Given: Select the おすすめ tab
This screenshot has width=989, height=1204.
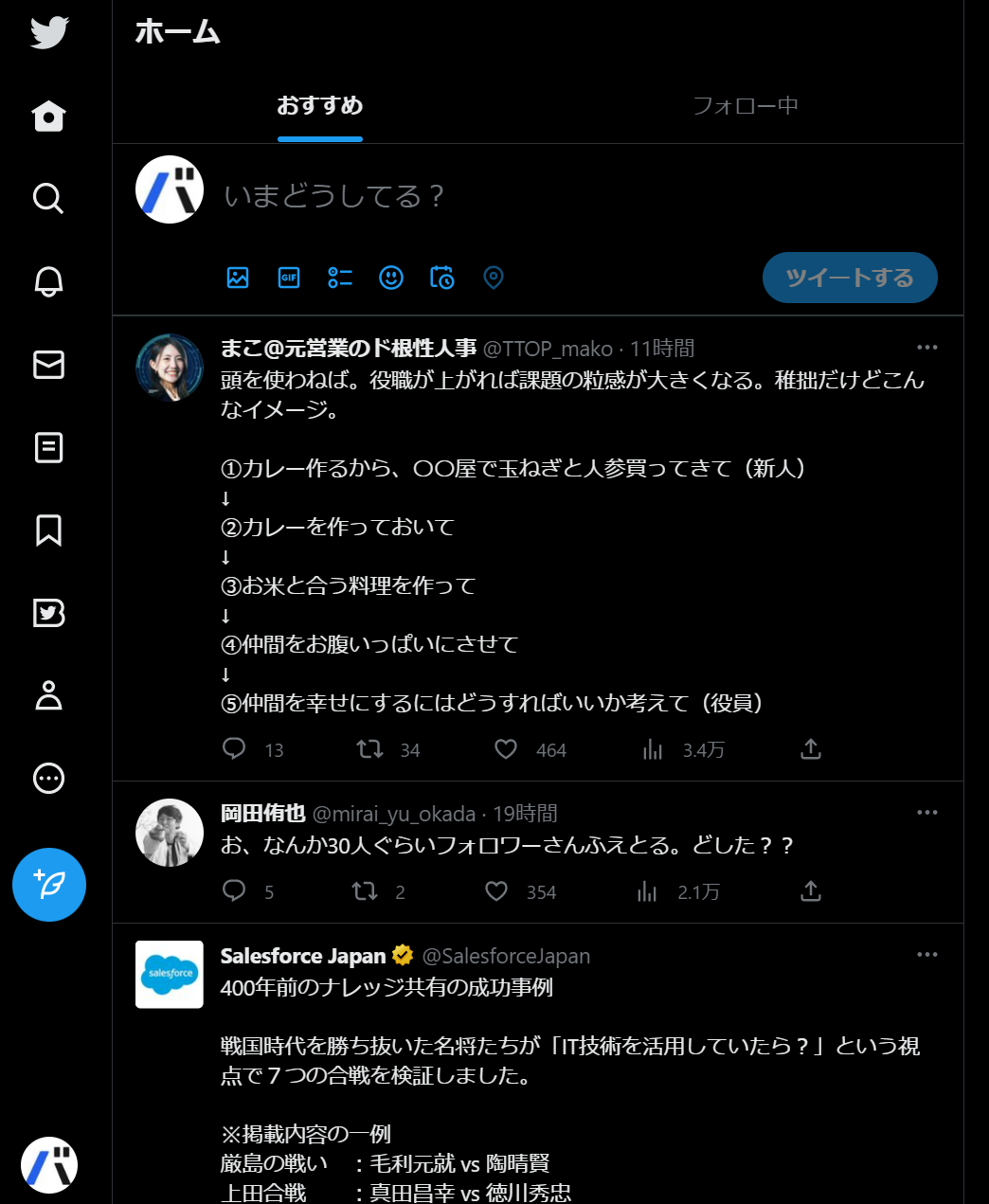Looking at the screenshot, I should (320, 106).
